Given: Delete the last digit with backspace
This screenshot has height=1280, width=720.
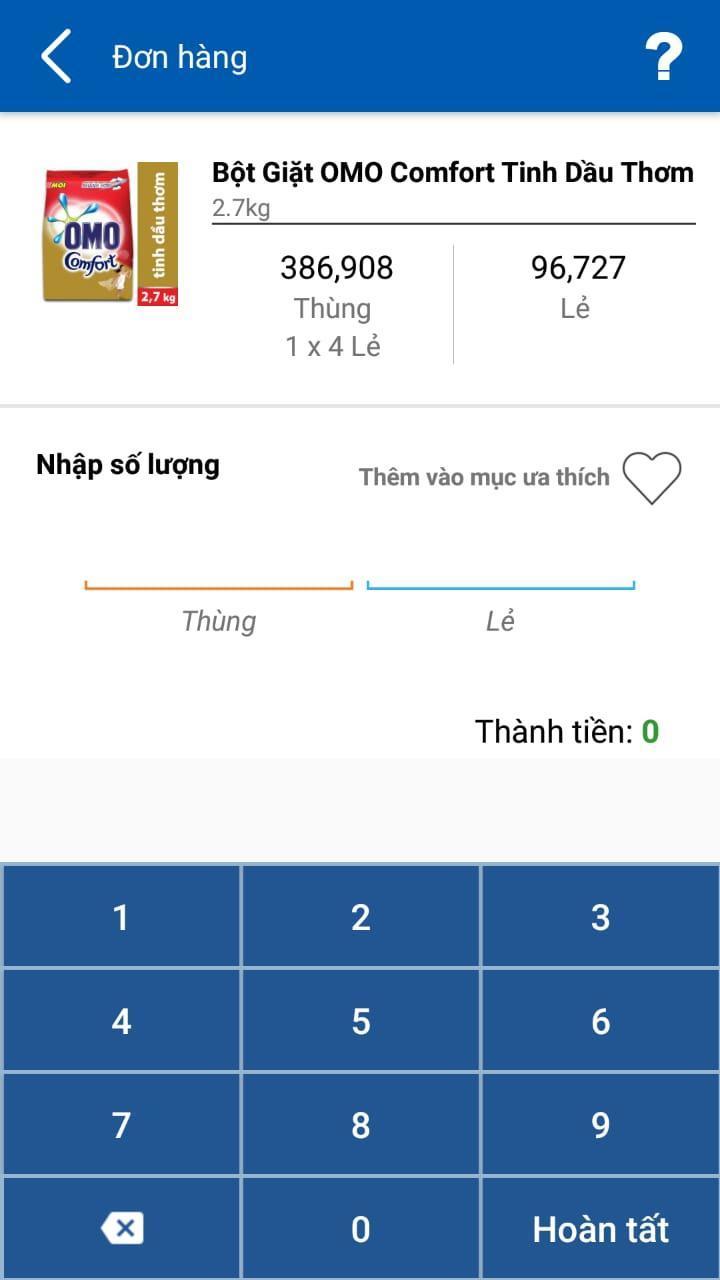Looking at the screenshot, I should 121,1229.
